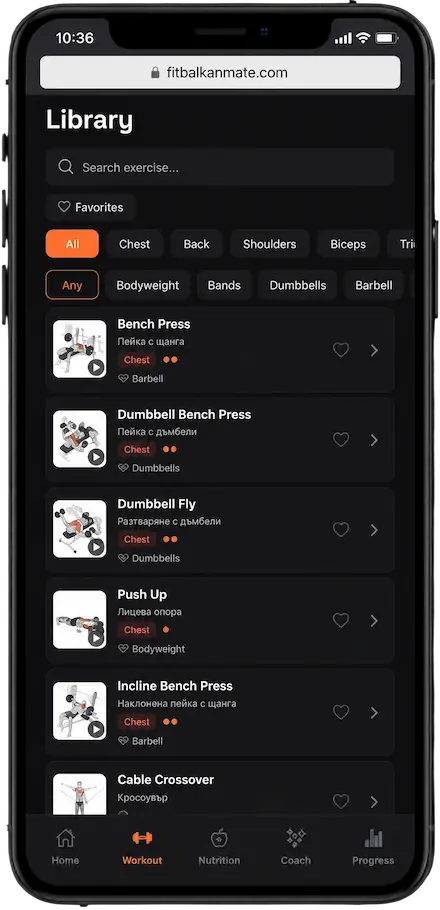Go to the Home tab
Viewport: 440px width, 910px height.
pos(65,847)
